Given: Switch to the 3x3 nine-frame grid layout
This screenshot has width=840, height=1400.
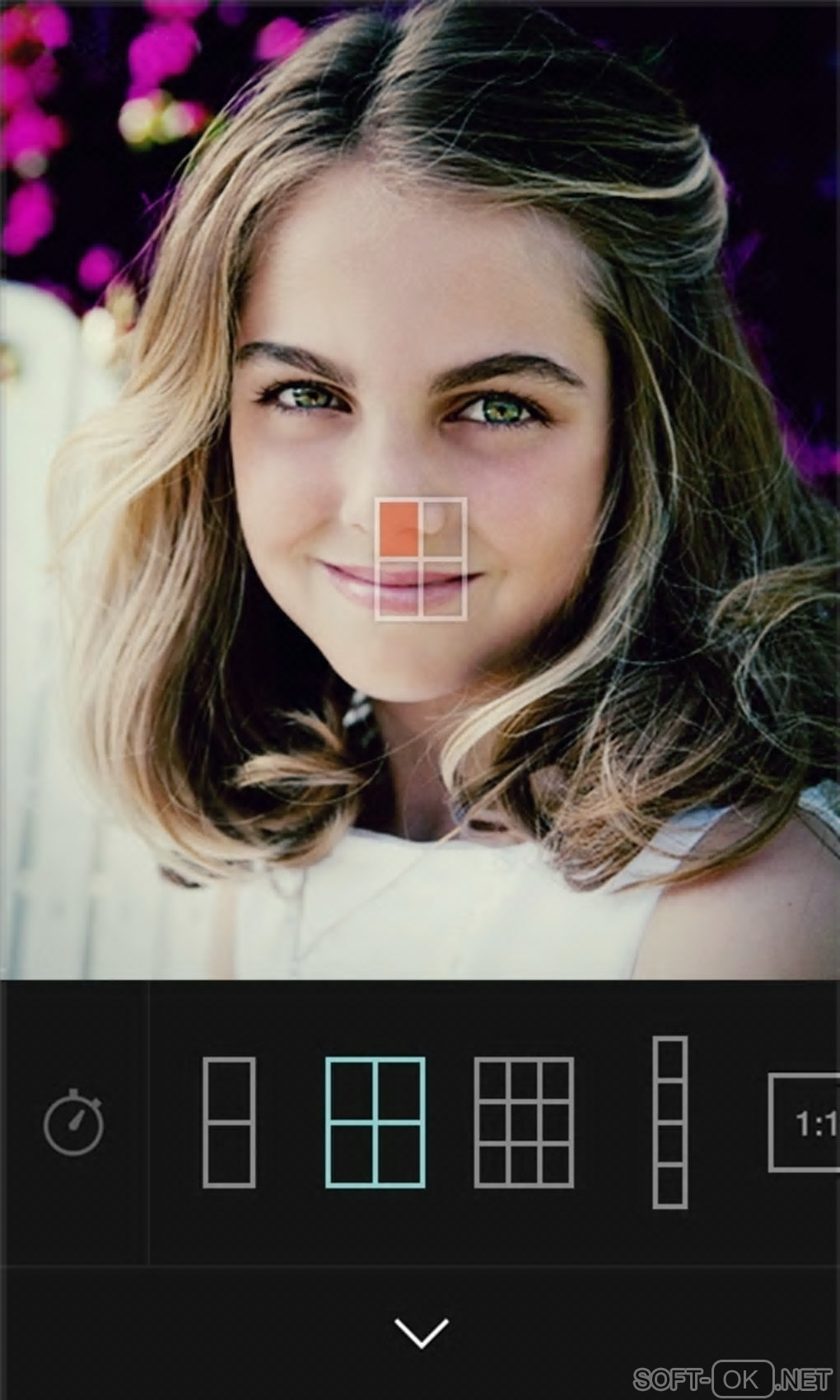Looking at the screenshot, I should 524,1122.
